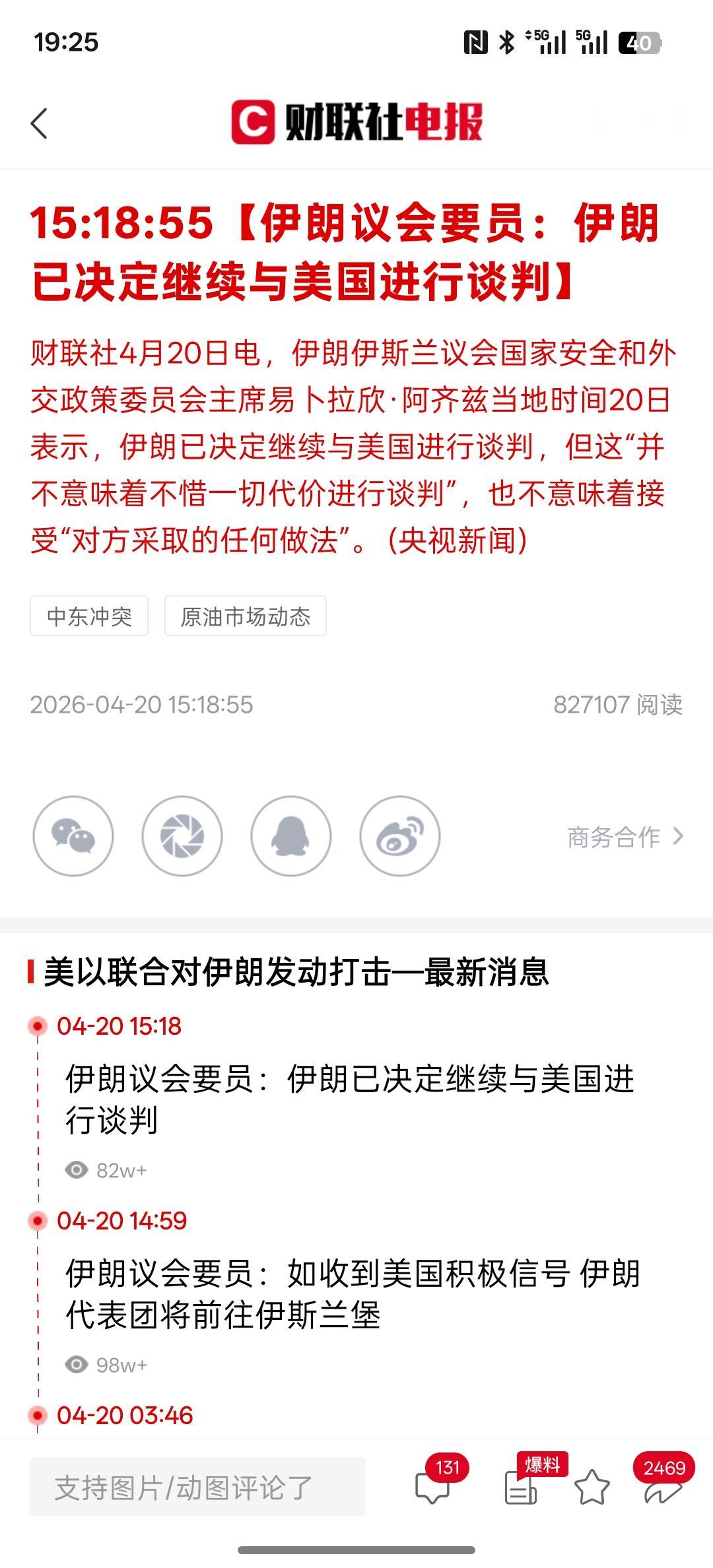The image size is (713, 1568).
Task: Tap the 财联社电报 logo
Action: [356, 121]
